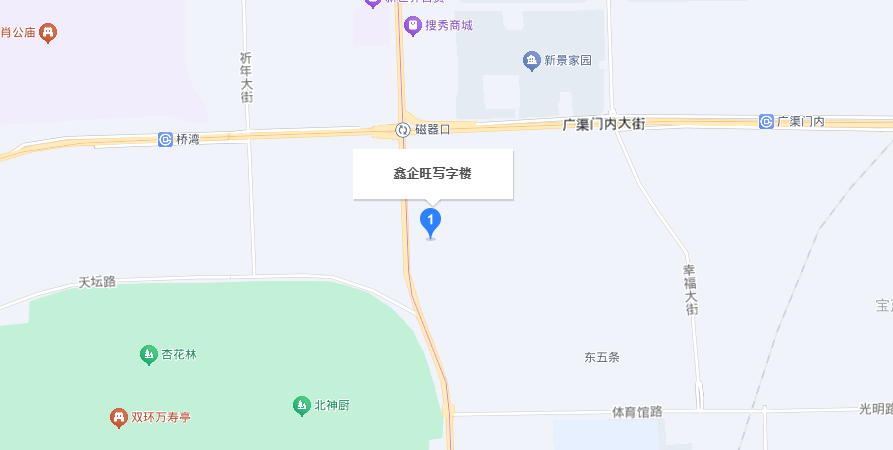This screenshot has width=893, height=450.
Task: Tap the blue location marker numbered 1
Action: click(x=431, y=221)
